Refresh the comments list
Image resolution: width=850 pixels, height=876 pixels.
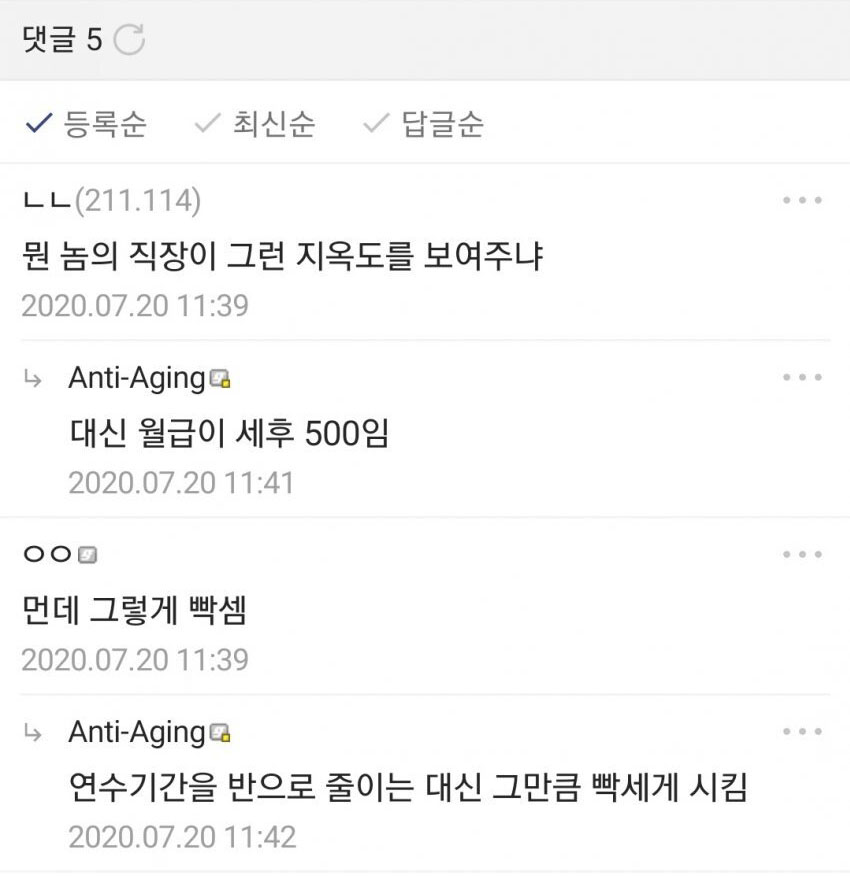[130, 41]
